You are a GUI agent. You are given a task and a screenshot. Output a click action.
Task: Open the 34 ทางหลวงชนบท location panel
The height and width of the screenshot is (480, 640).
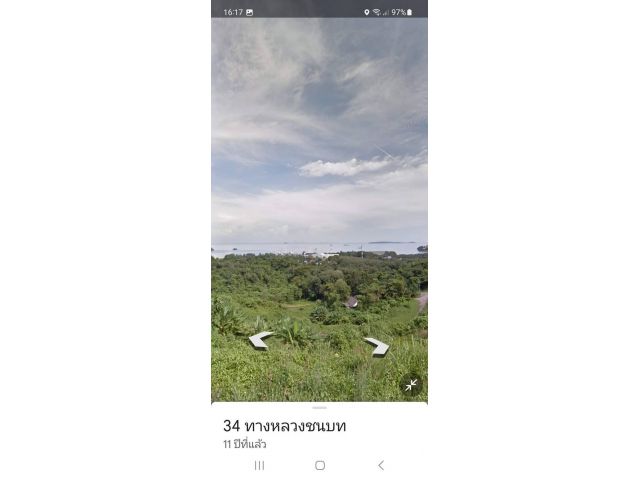(285, 426)
